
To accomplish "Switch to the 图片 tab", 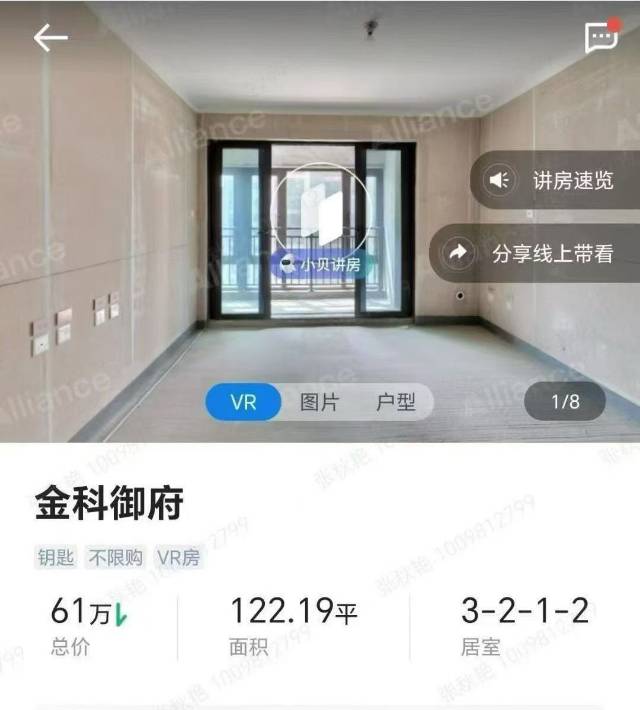I will tap(319, 403).
